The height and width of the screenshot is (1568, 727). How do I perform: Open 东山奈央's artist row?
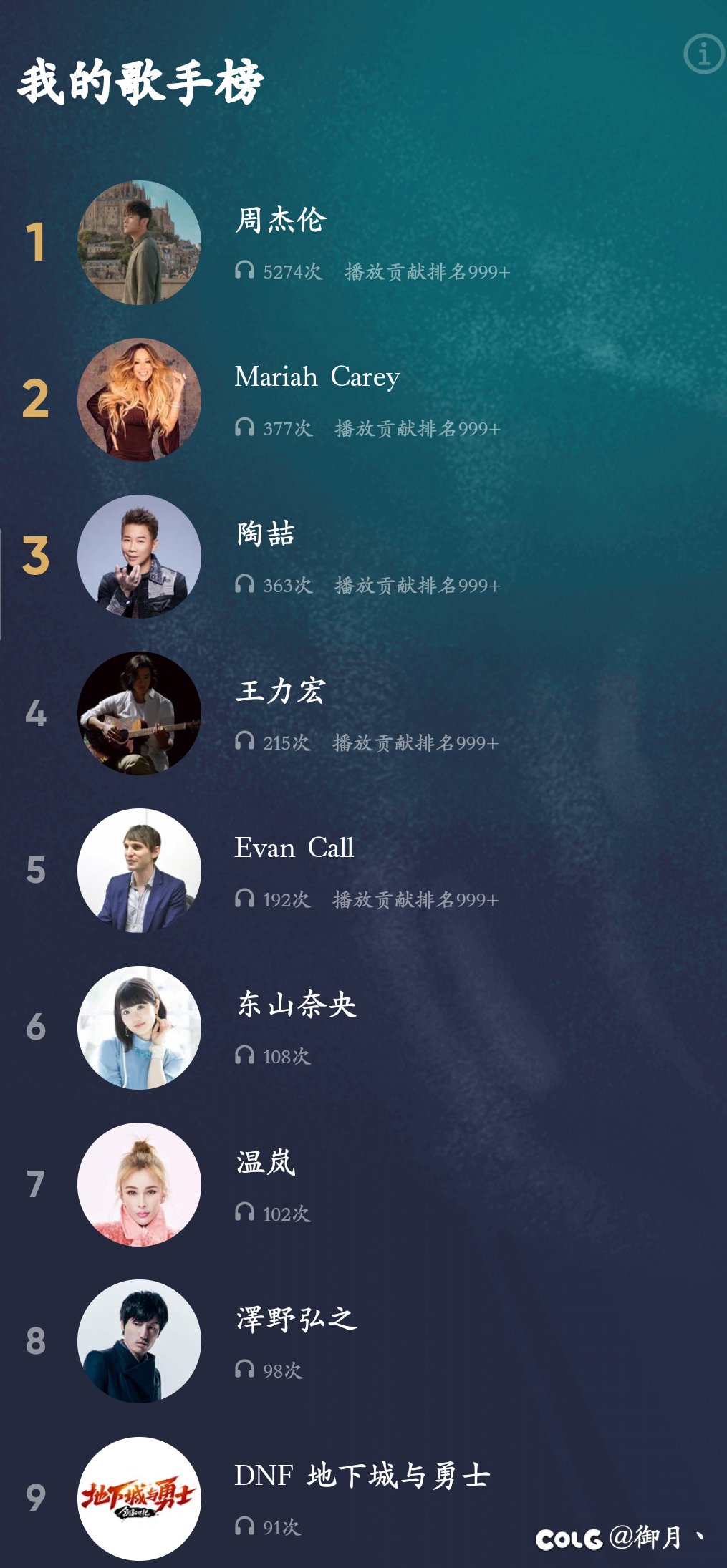(x=363, y=1027)
